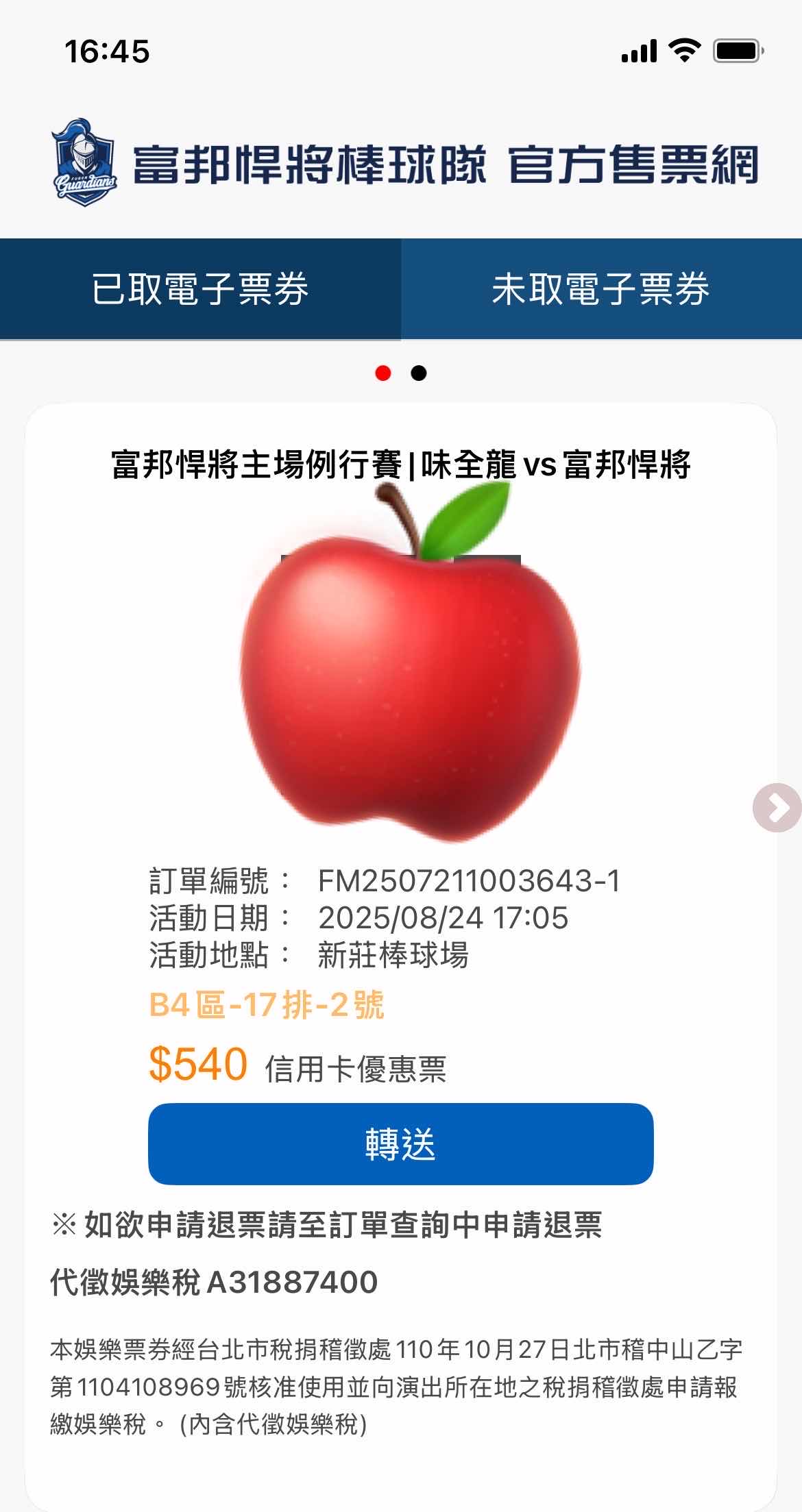Screen dimensions: 802x1512
Task: Switch to the 未取電子票券 tab
Action: 601,288
